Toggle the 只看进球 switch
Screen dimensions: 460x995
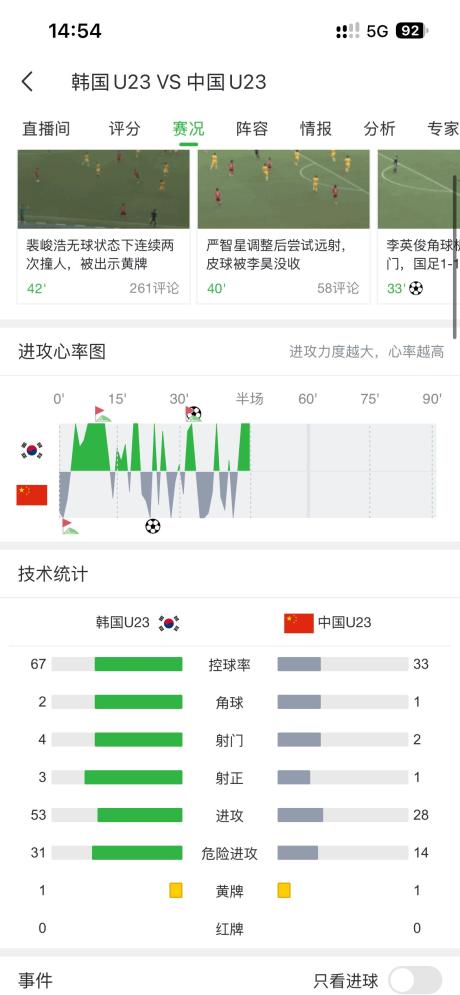[416, 980]
